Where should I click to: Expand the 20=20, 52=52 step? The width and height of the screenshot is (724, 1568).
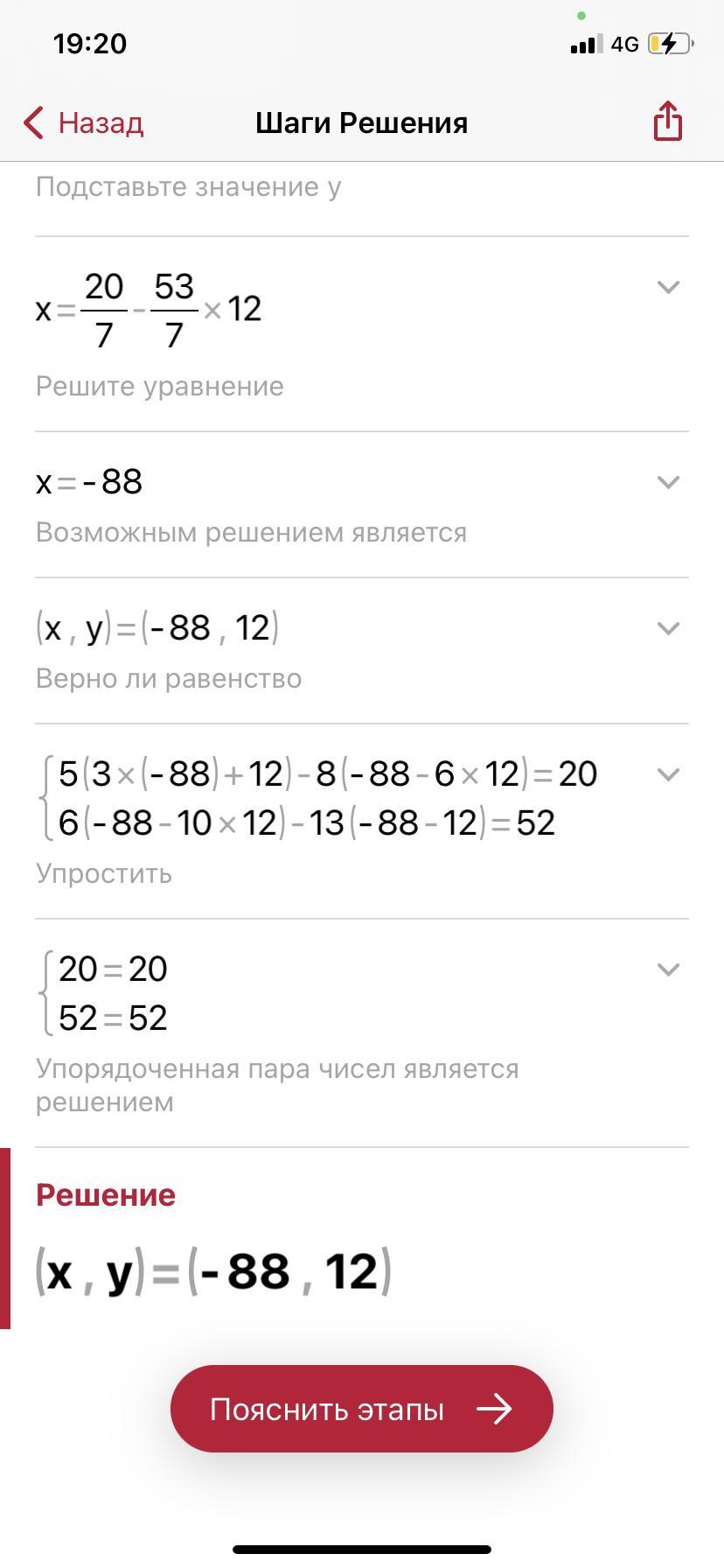(668, 969)
